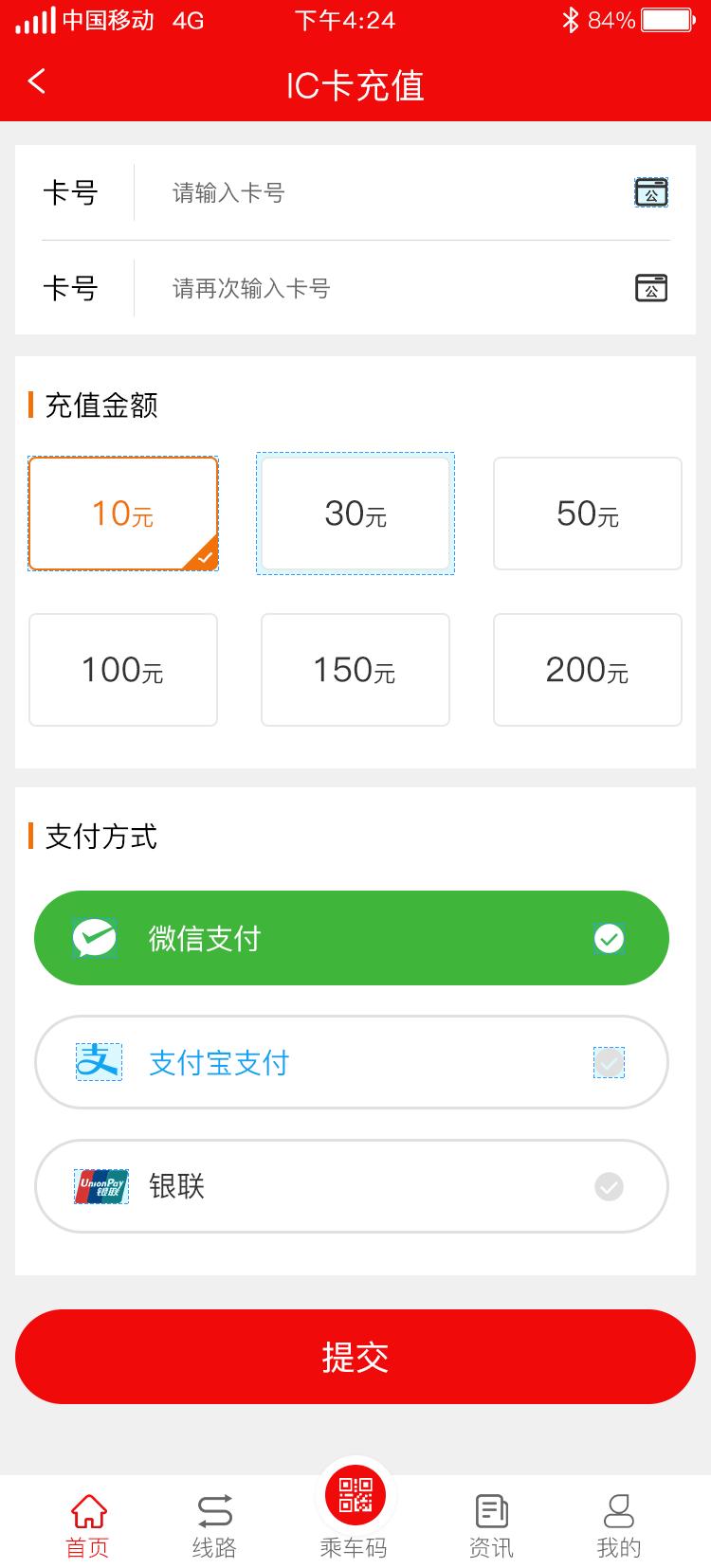Tap the card icon next to second 卡号 field
This screenshot has height=1568, width=711.
650,287
